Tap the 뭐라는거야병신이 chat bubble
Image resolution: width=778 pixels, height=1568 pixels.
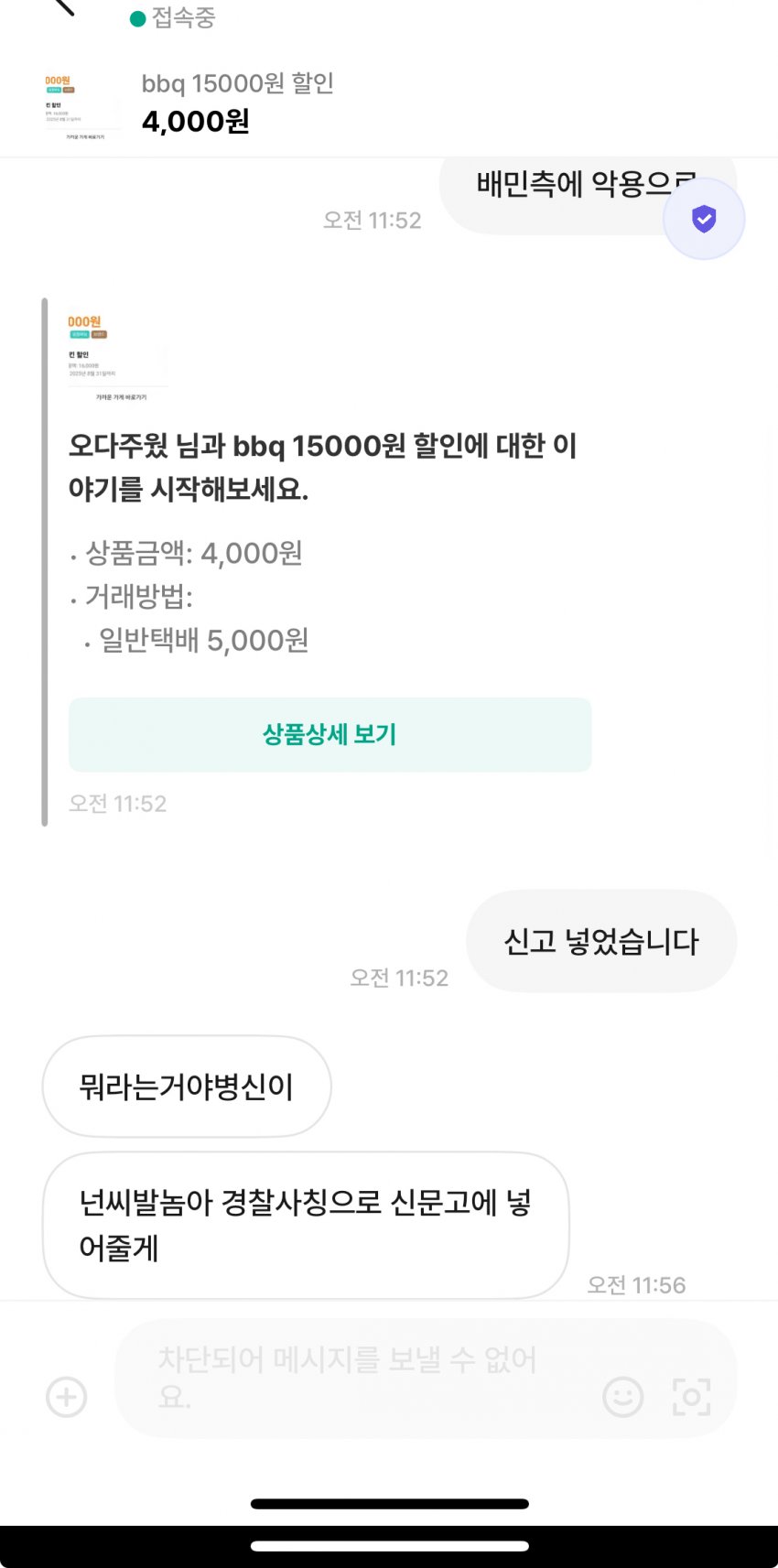click(186, 1087)
